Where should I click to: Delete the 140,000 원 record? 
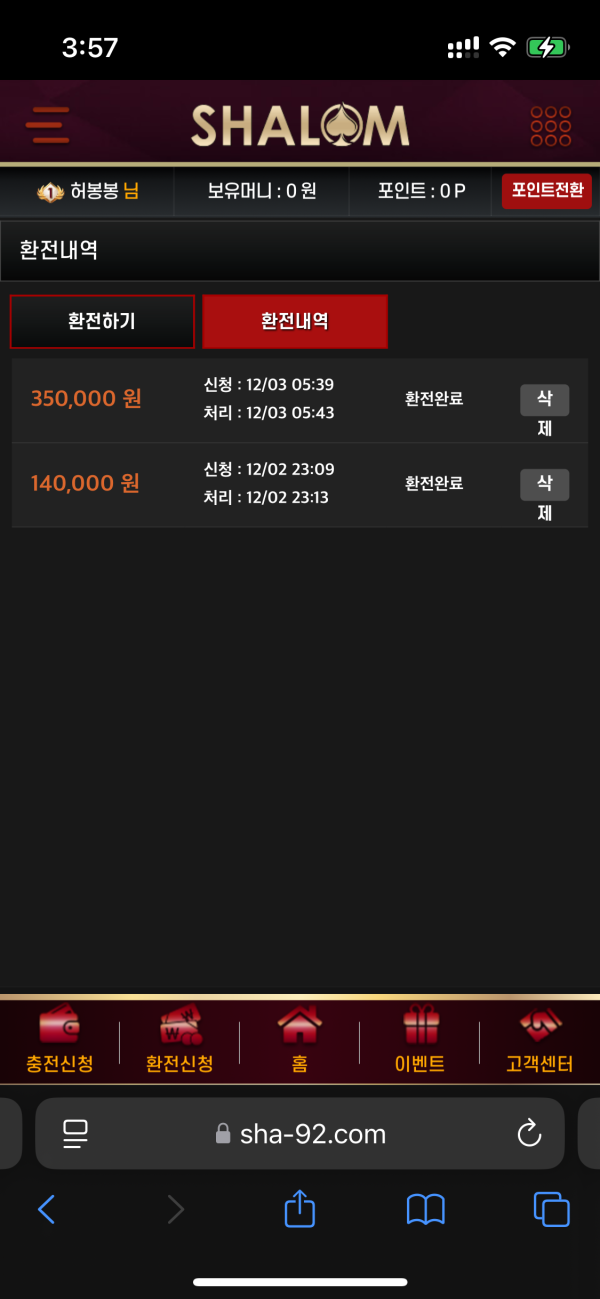[x=545, y=485]
